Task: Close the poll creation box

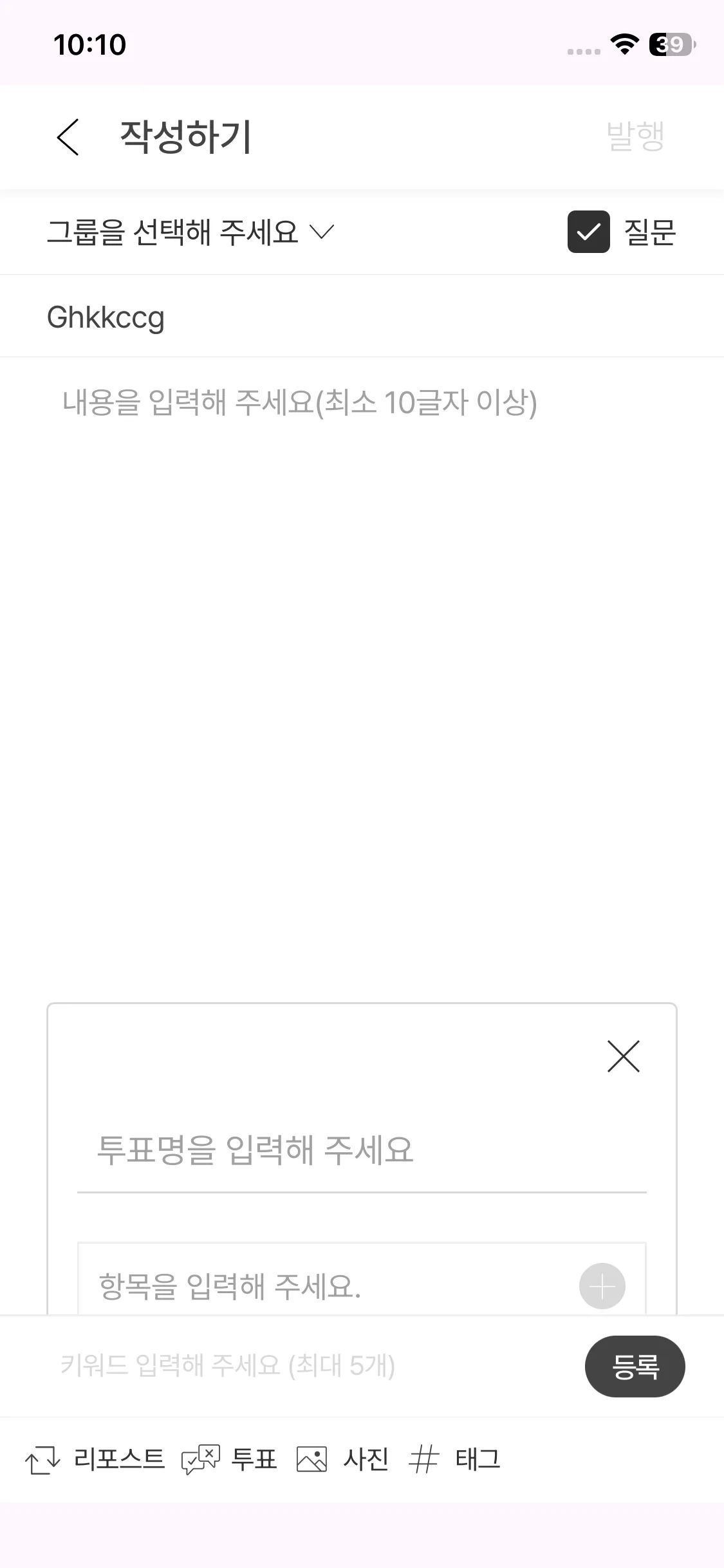Action: [x=623, y=1056]
